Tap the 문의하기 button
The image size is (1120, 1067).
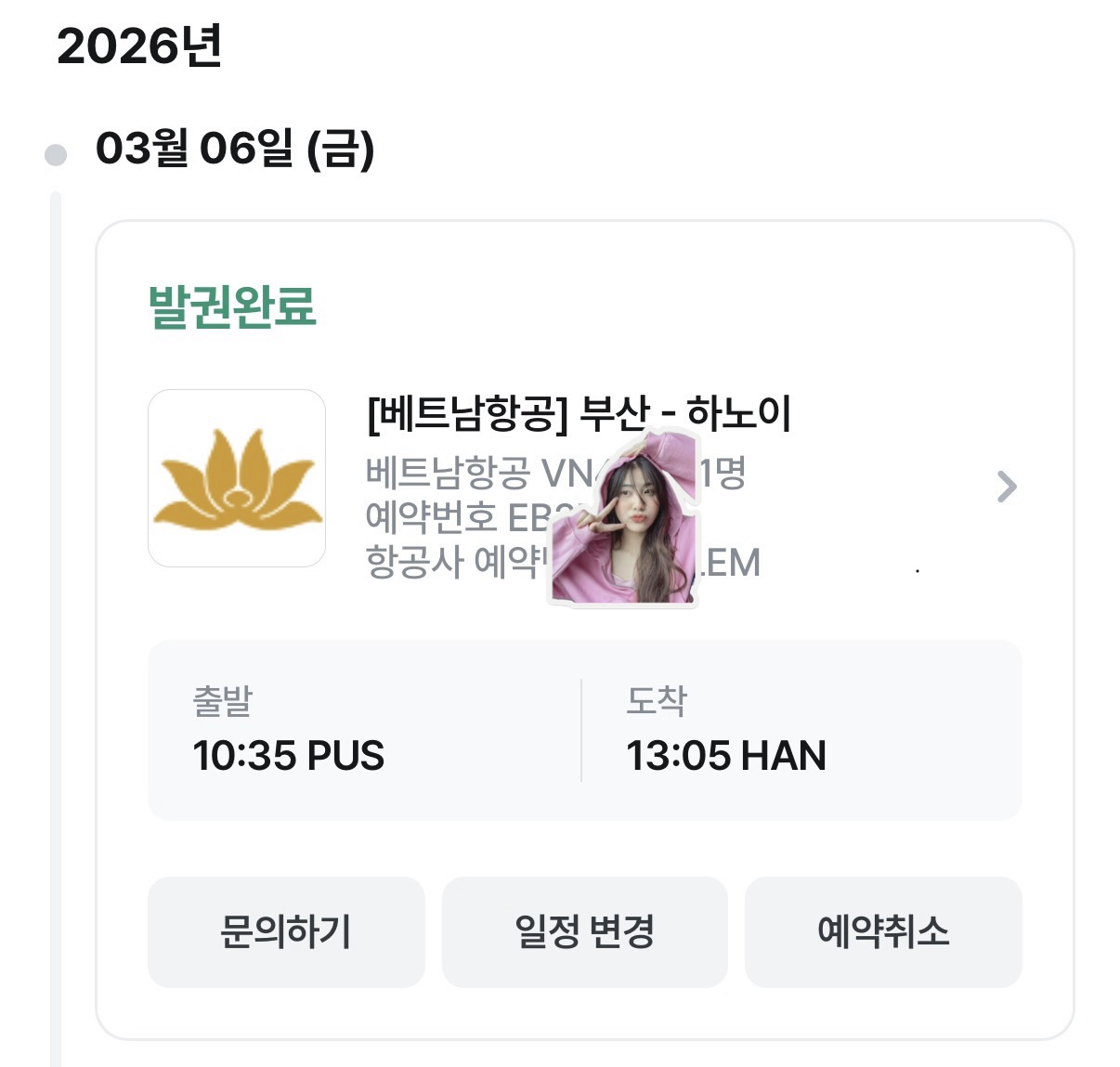coord(286,931)
